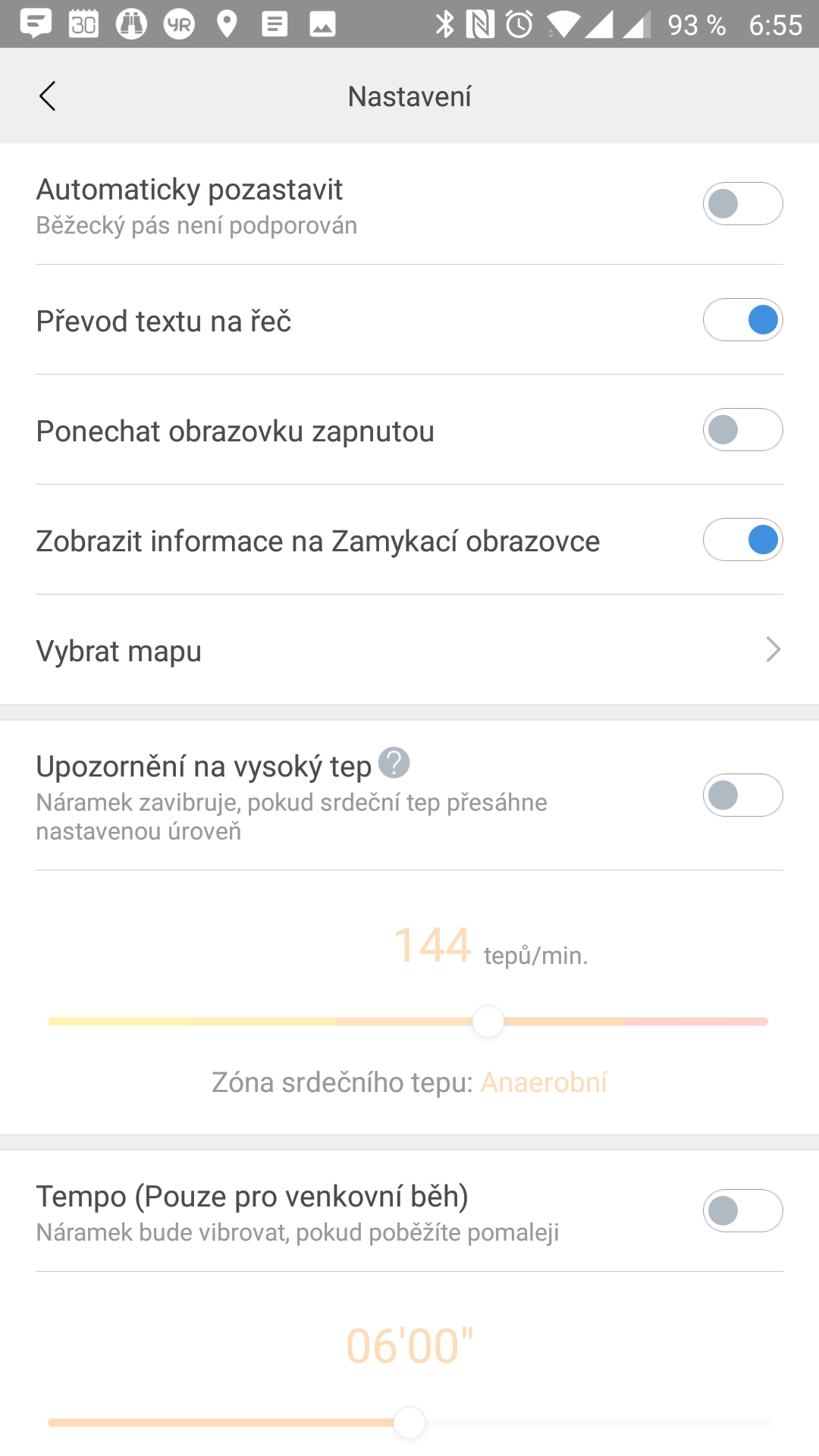Enable Tempo for outdoor running
This screenshot has width=819, height=1456.
point(742,1210)
